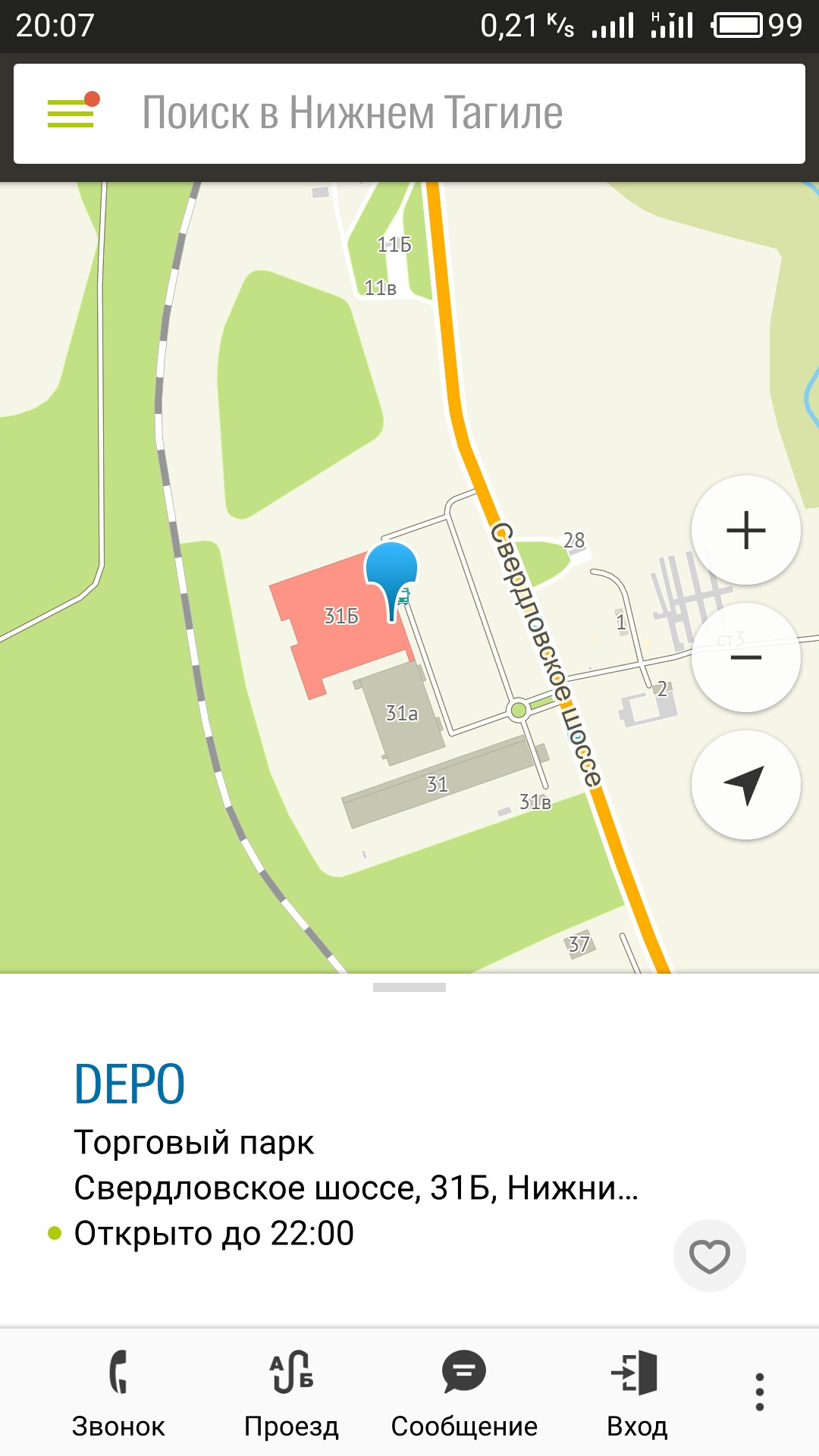Zoom out on the map
The width and height of the screenshot is (819, 1456).
745,657
